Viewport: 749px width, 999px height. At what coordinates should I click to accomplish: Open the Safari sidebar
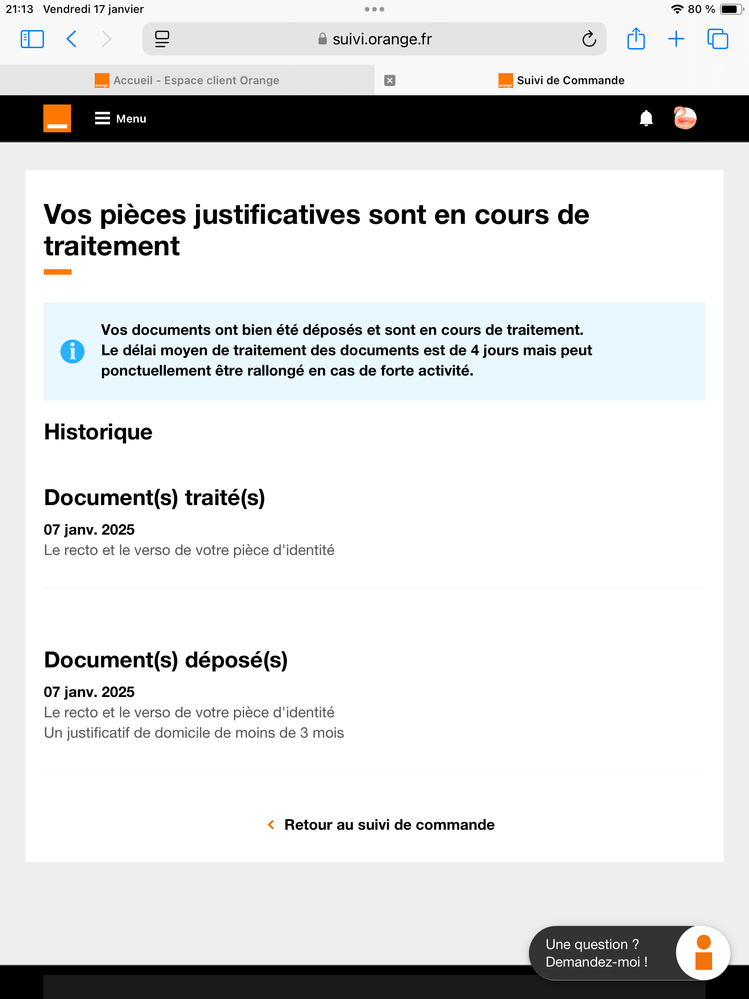click(32, 39)
